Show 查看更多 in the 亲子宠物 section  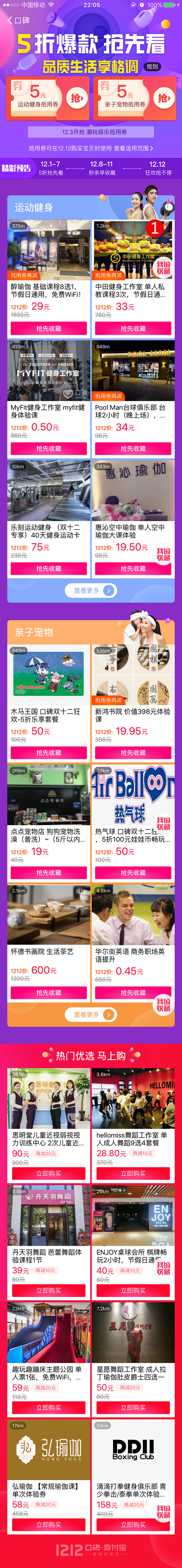point(91,1015)
